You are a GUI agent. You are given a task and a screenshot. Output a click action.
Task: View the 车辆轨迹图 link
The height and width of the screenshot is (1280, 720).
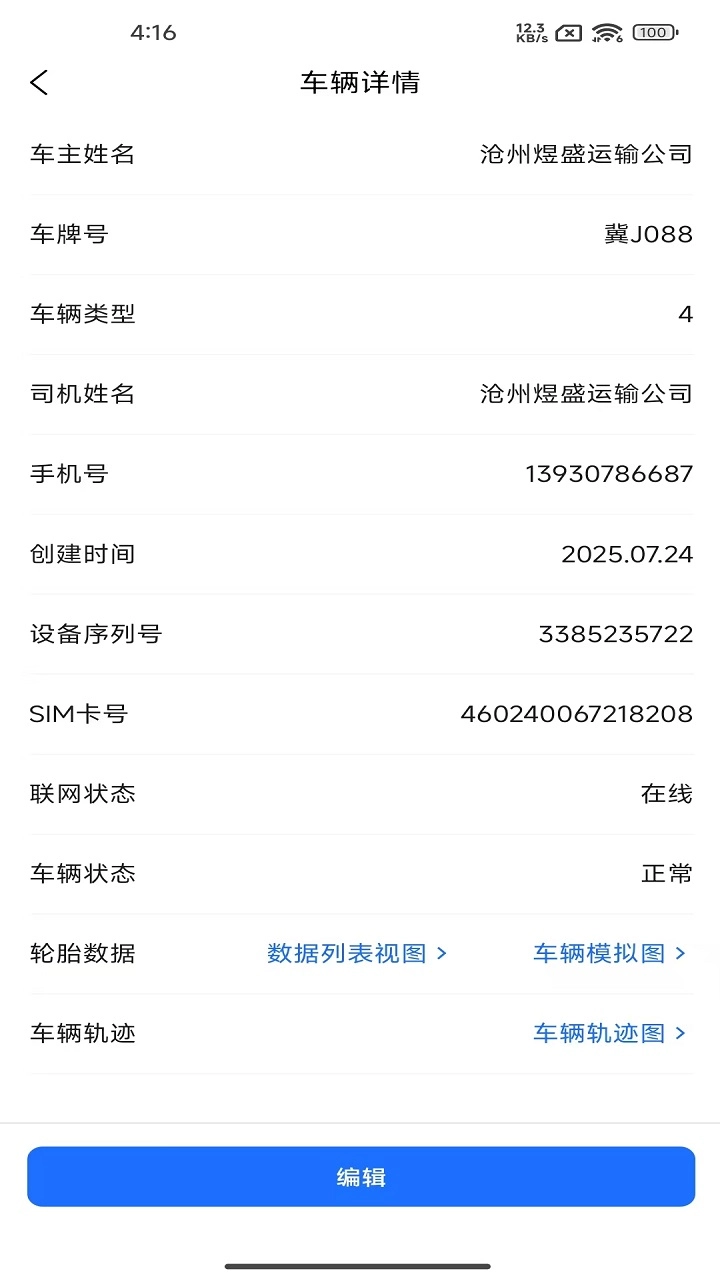pyautogui.click(x=610, y=1034)
